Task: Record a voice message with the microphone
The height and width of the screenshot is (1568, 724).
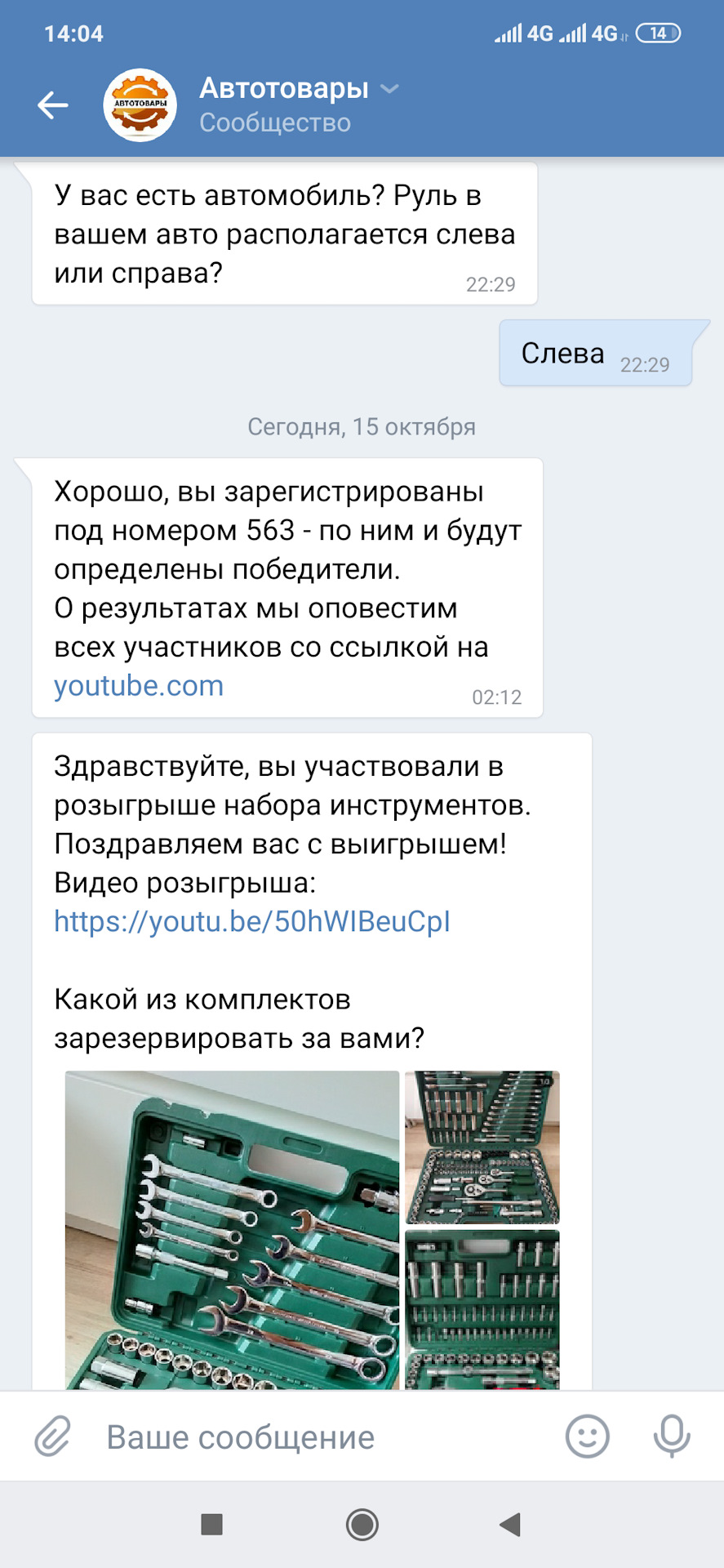Action: [x=672, y=1437]
